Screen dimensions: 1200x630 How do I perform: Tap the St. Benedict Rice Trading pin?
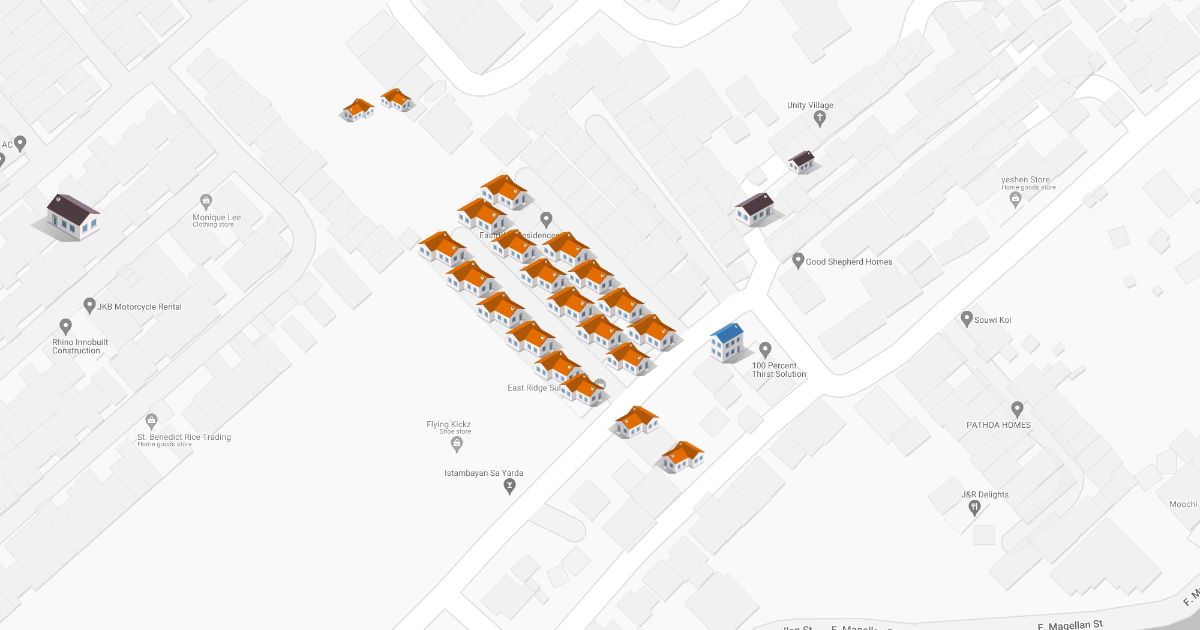point(152,421)
